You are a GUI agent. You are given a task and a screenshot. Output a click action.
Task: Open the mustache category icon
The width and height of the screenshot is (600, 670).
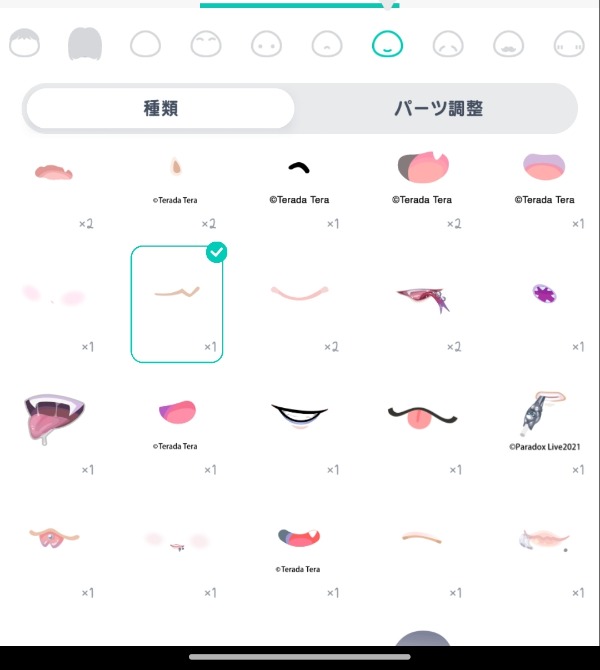pos(508,44)
